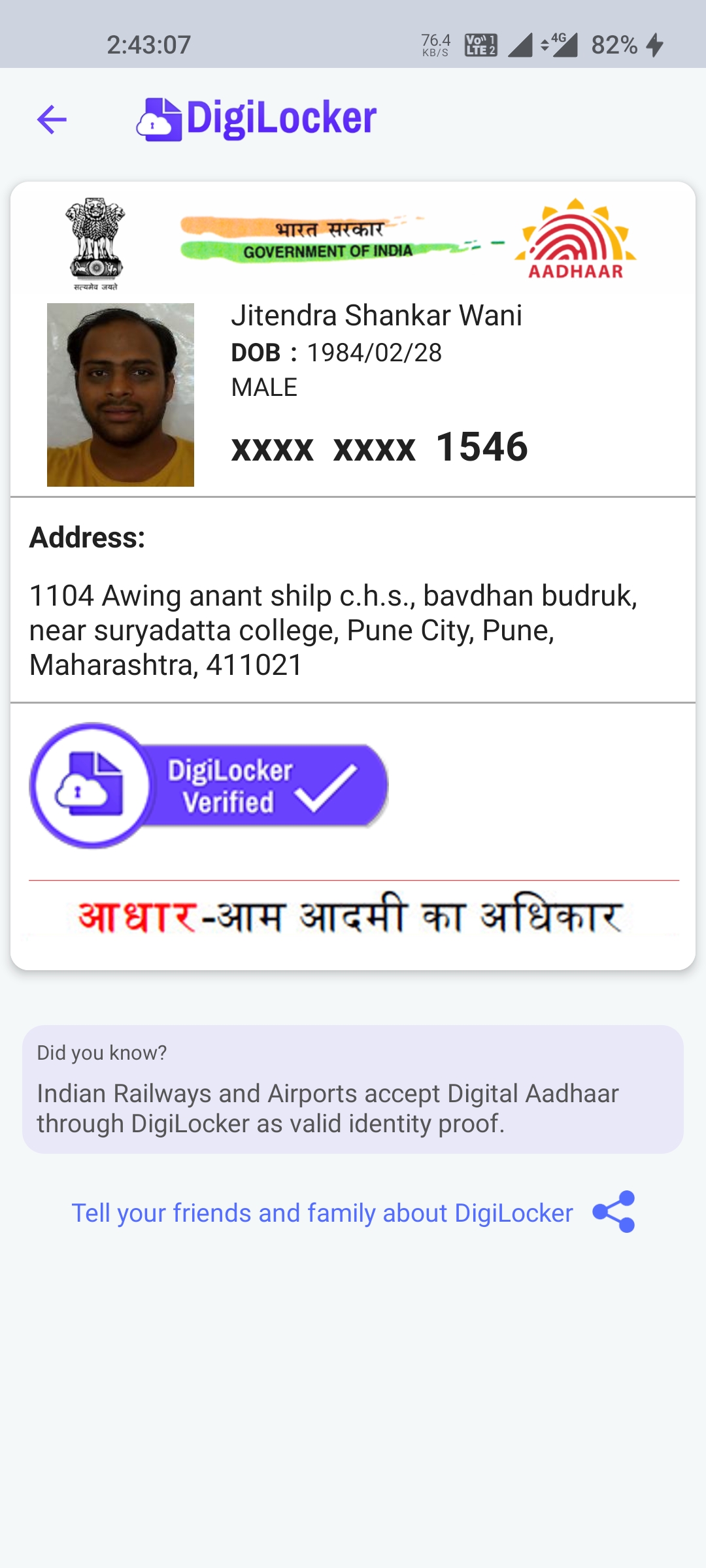Tap the share icon beside the DigiLocker invitation
The width and height of the screenshot is (706, 1568).
pyautogui.click(x=613, y=1212)
